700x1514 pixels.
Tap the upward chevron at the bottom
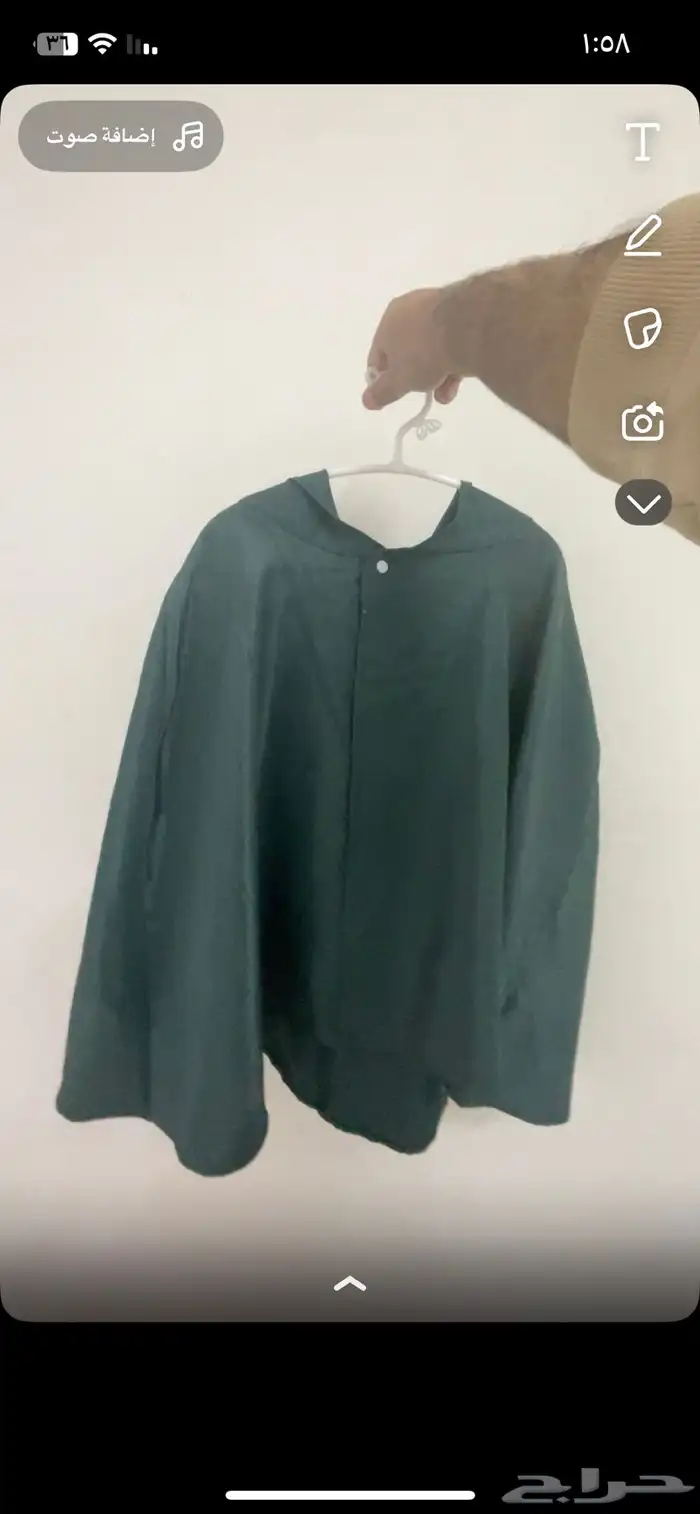(x=349, y=1284)
